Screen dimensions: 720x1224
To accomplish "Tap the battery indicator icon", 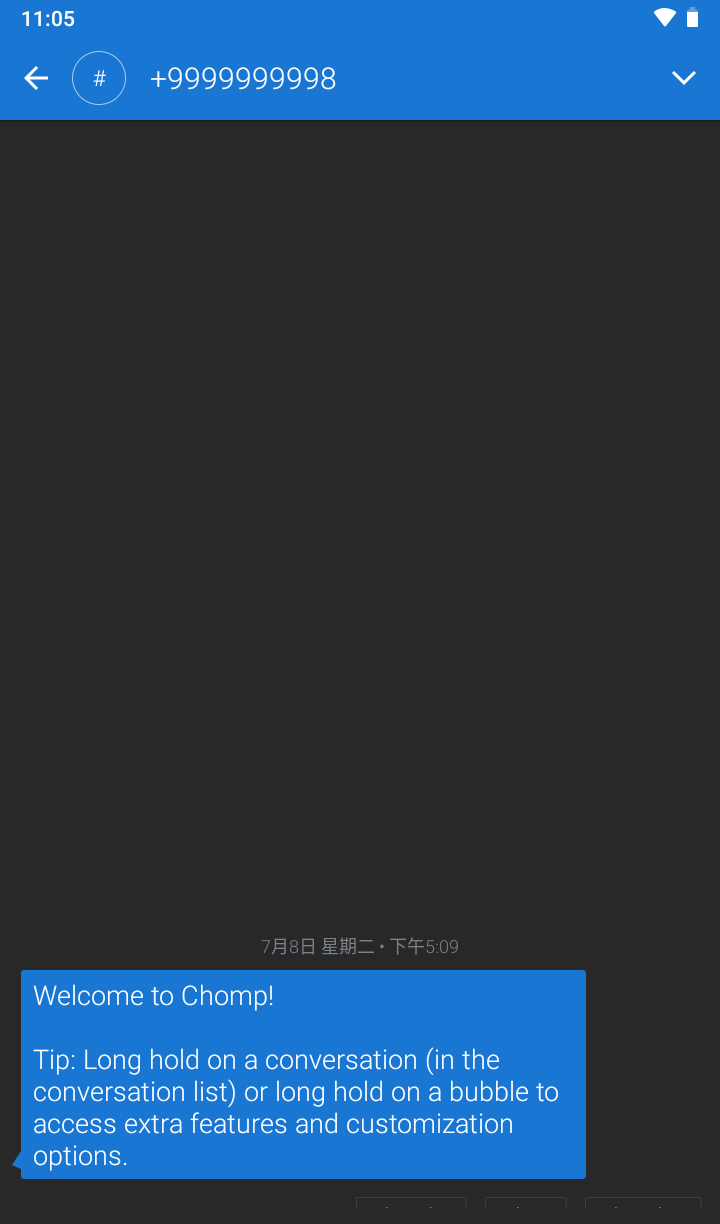I will click(x=693, y=17).
